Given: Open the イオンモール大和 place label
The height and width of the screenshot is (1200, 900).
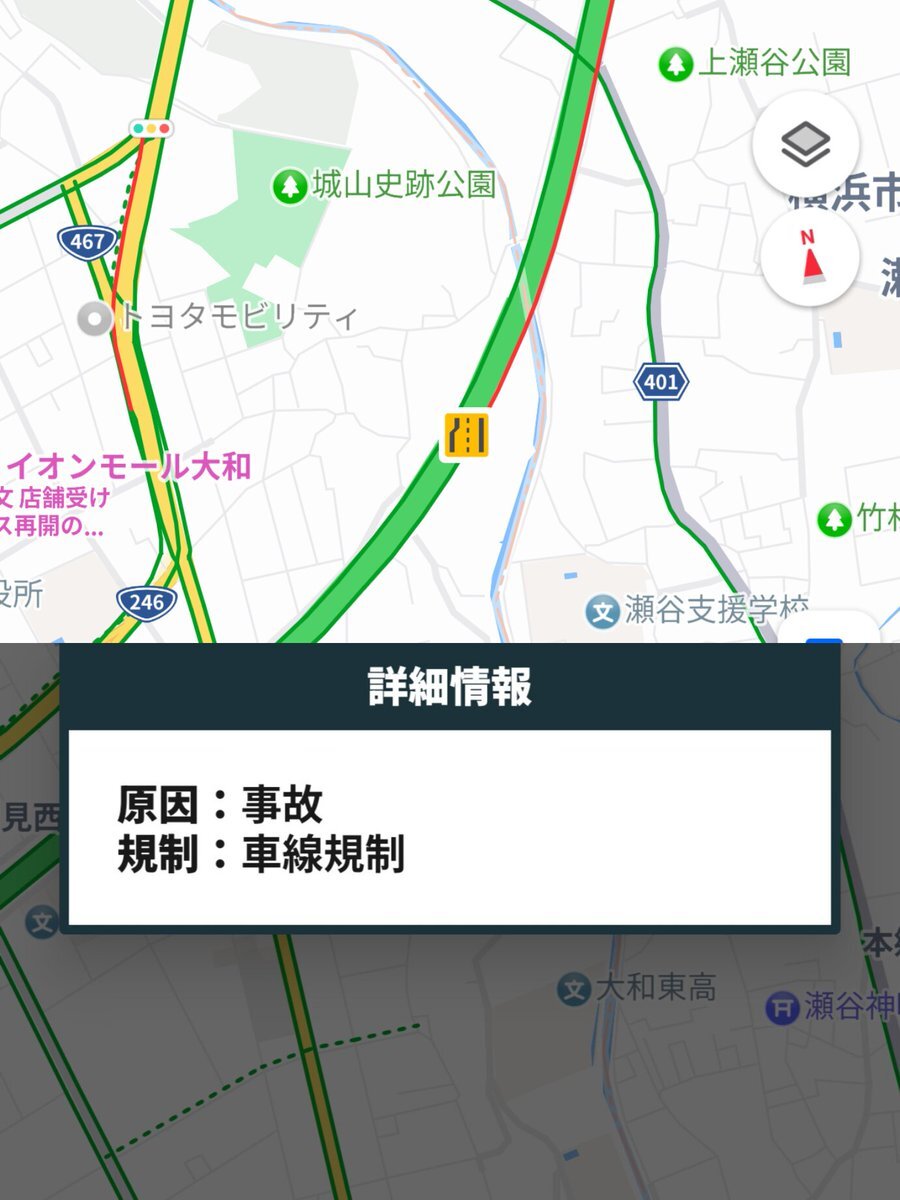Looking at the screenshot, I should point(128,467).
